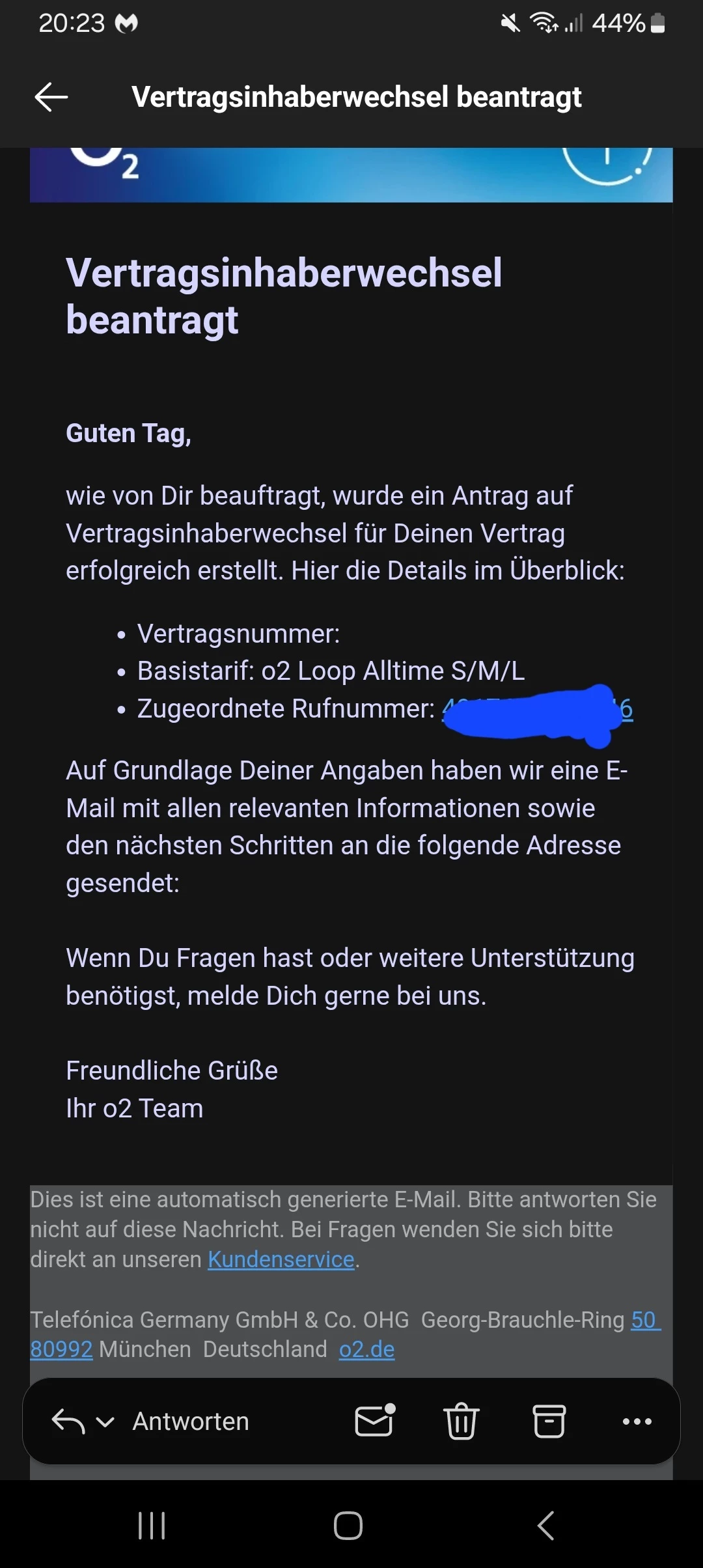Mark the email as unread
703x1568 pixels.
(375, 1421)
